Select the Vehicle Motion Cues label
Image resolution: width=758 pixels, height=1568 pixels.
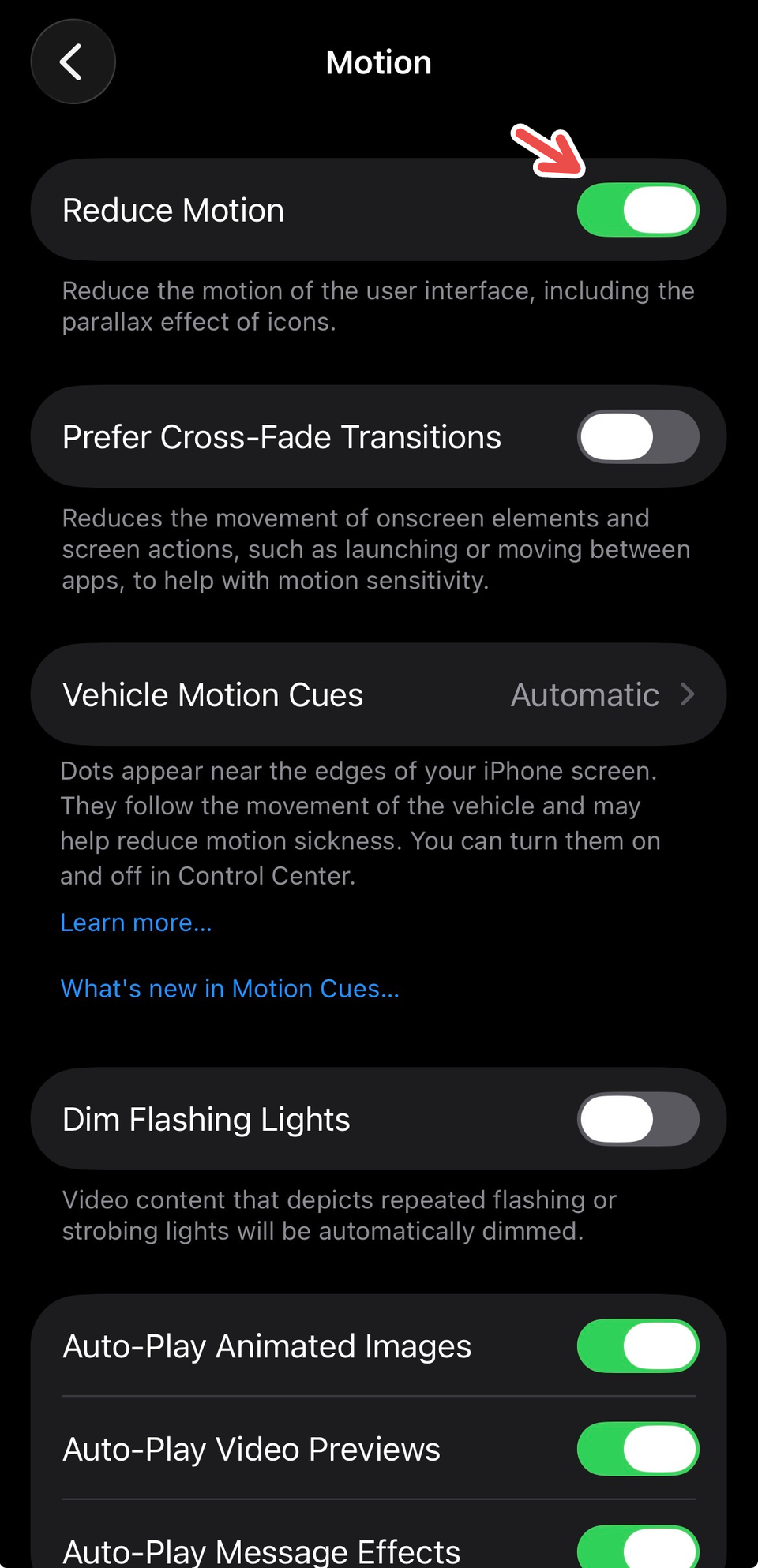[x=212, y=694]
